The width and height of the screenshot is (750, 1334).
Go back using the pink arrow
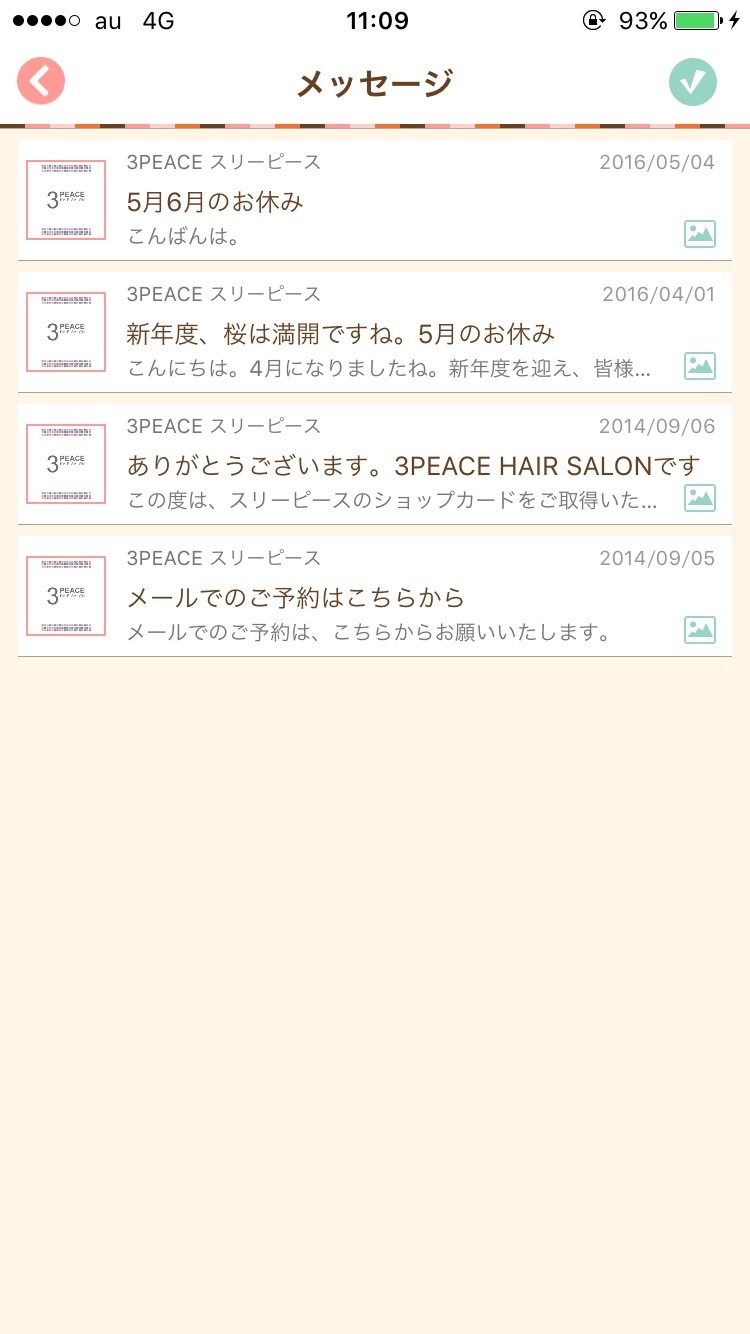click(41, 81)
